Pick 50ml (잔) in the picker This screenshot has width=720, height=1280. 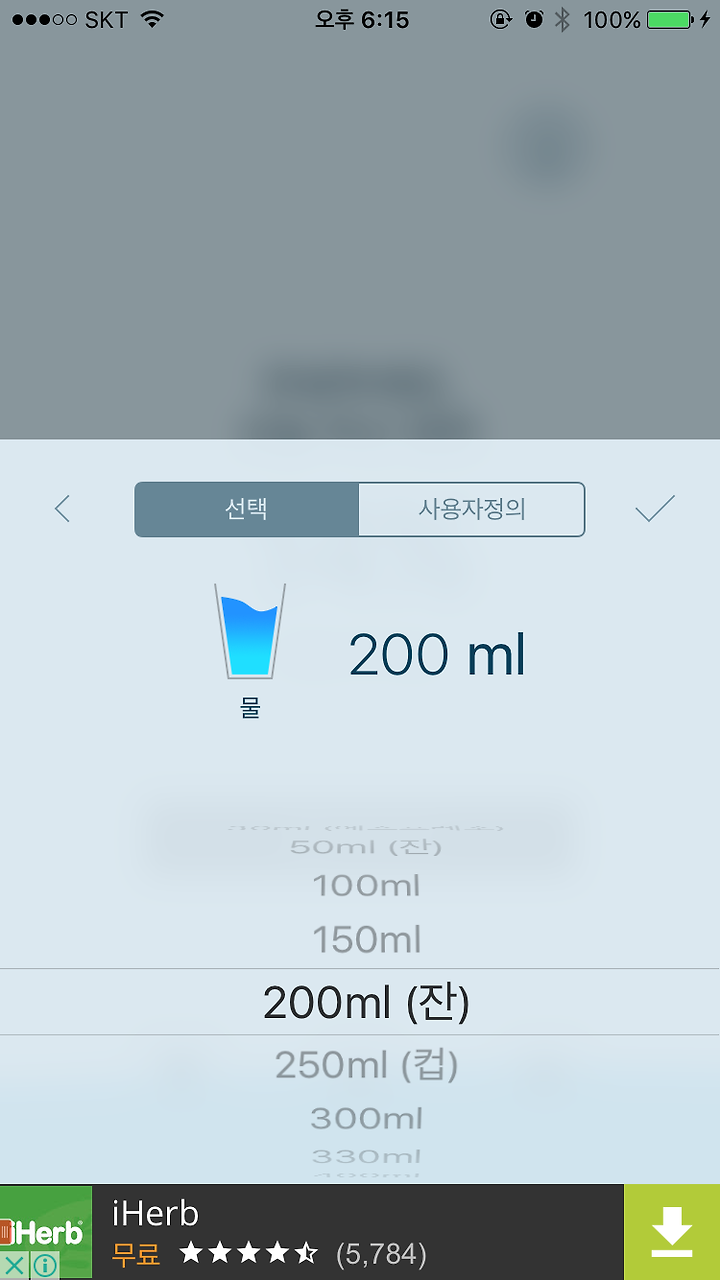[x=366, y=847]
